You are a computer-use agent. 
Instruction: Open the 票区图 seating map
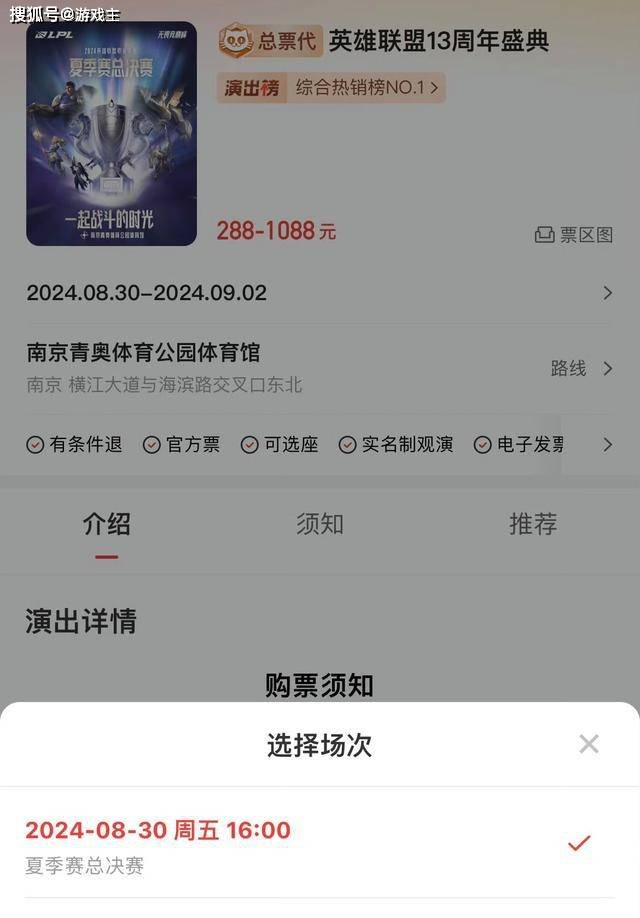[x=574, y=235]
